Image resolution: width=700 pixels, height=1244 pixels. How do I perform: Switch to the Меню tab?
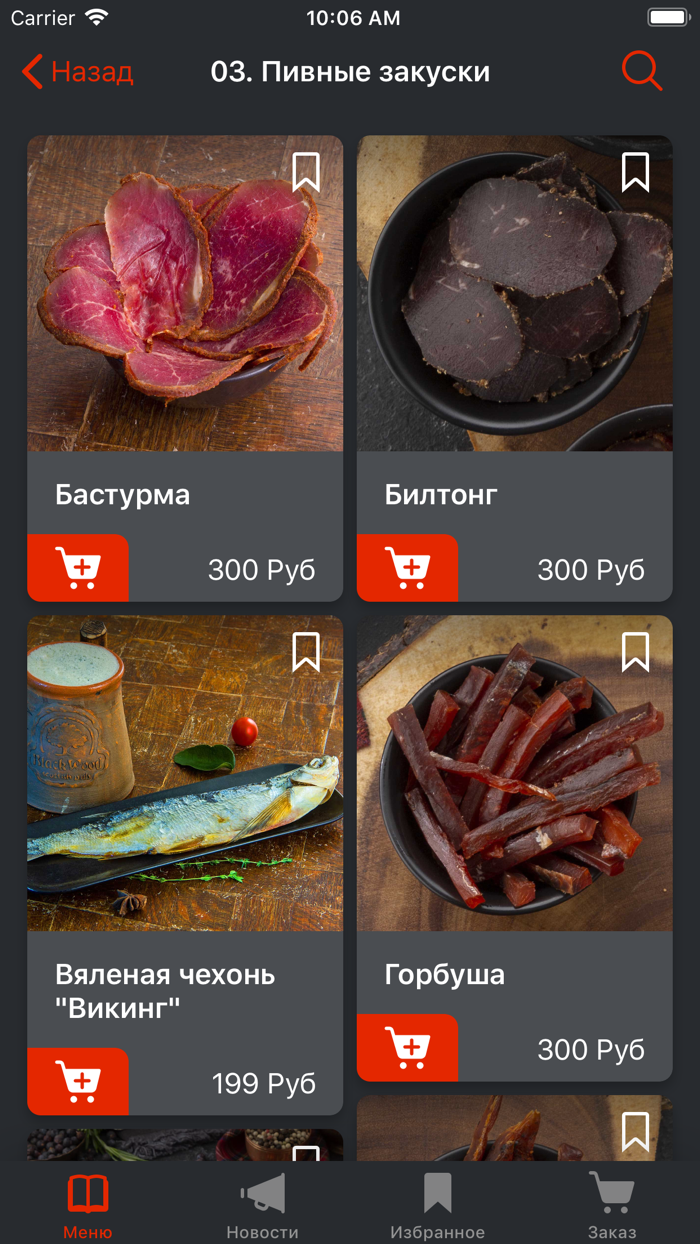pyautogui.click(x=88, y=1205)
